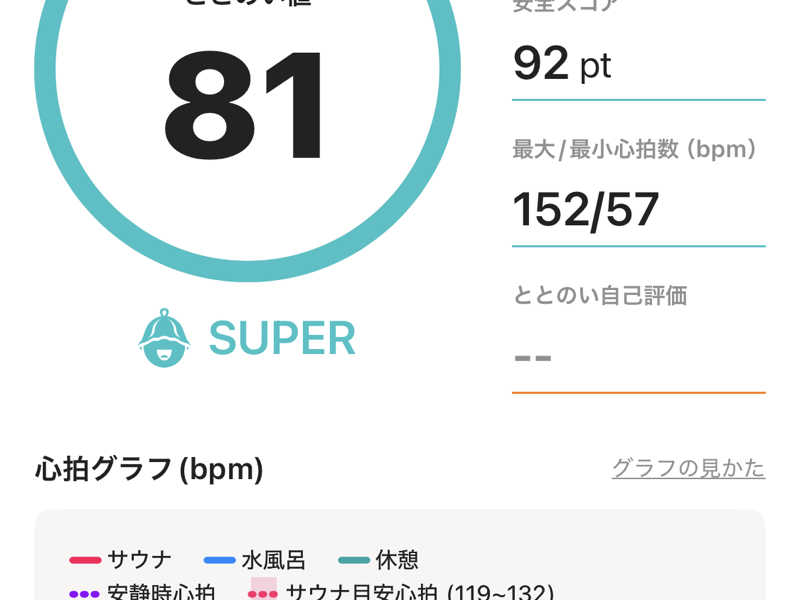The image size is (800, 600).
Task: Open the グラフの見かた link
Action: click(x=688, y=468)
